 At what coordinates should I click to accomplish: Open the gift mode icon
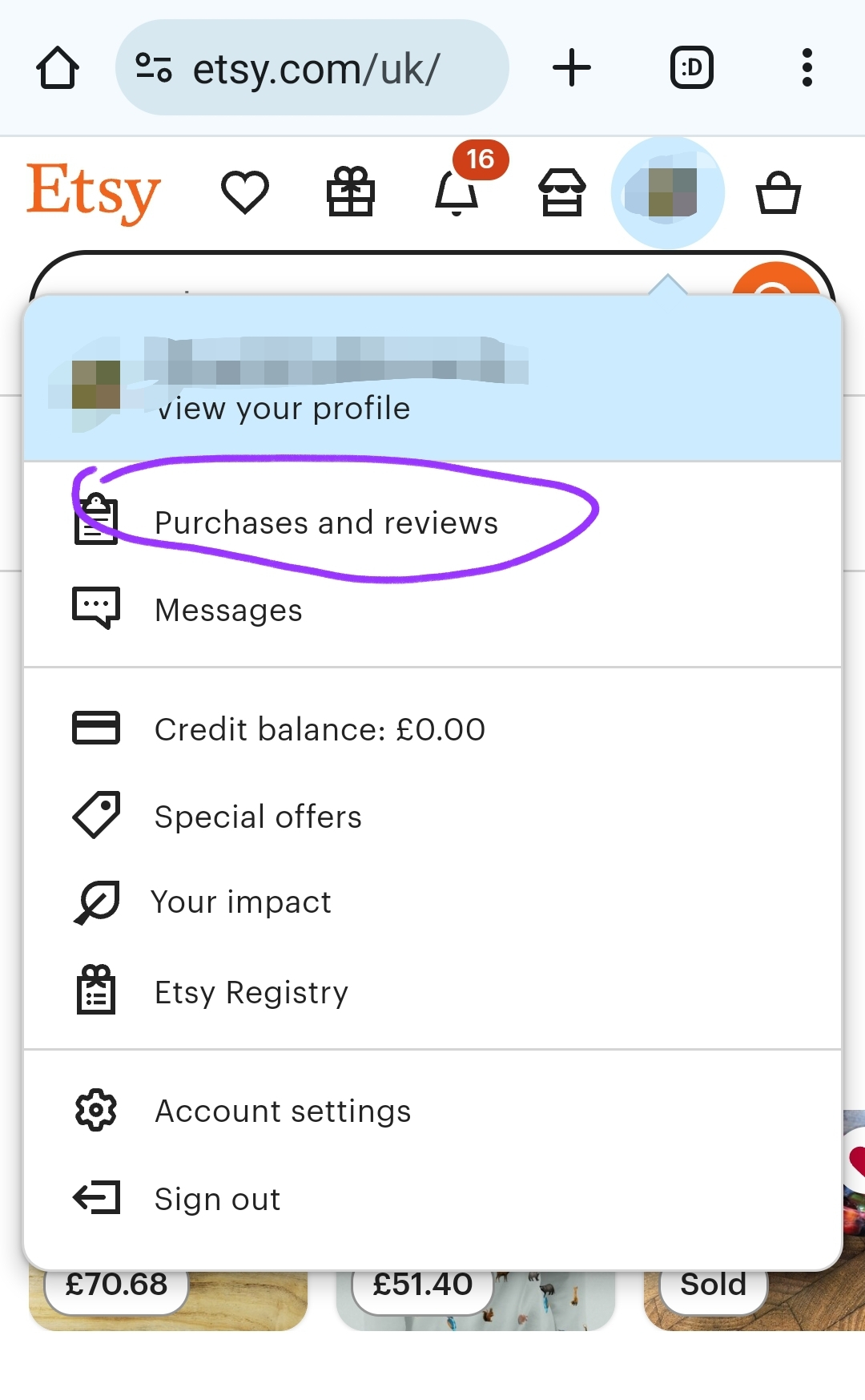(351, 192)
